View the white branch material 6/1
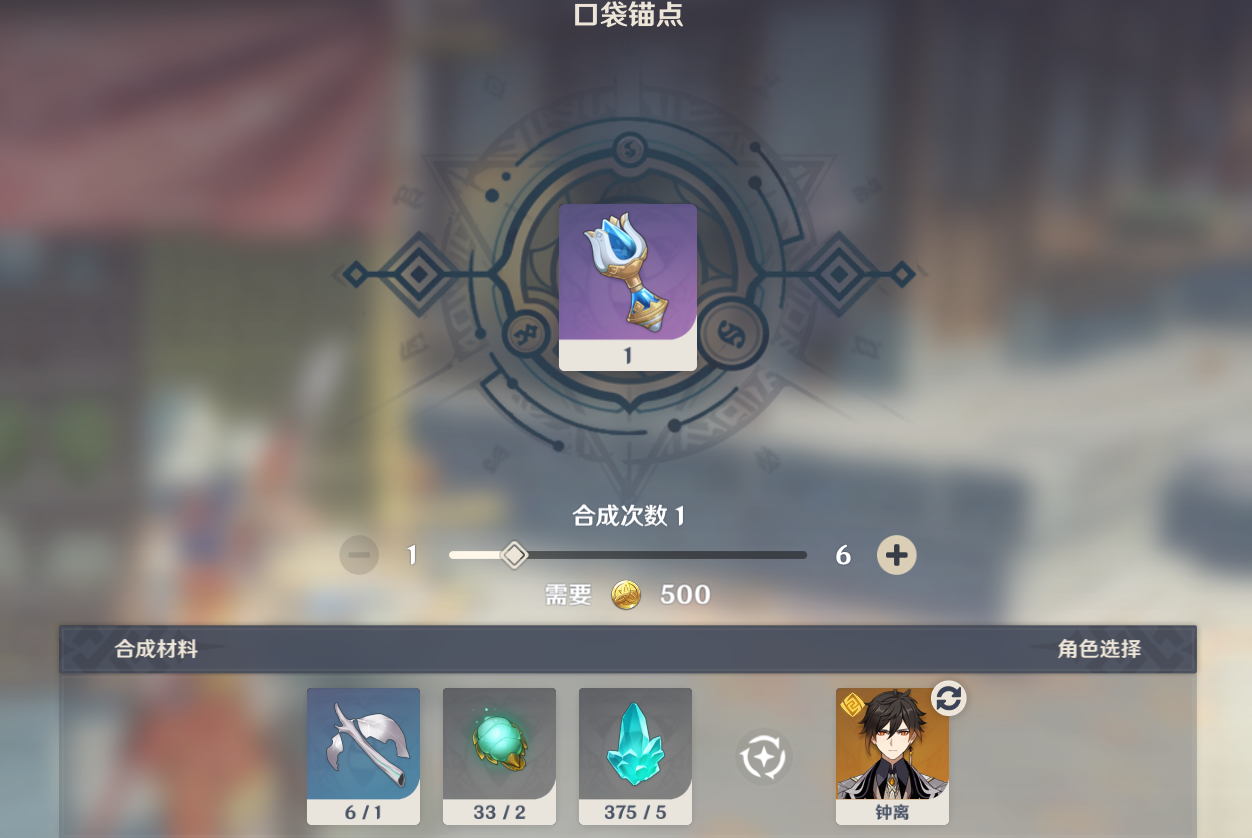 [x=363, y=745]
